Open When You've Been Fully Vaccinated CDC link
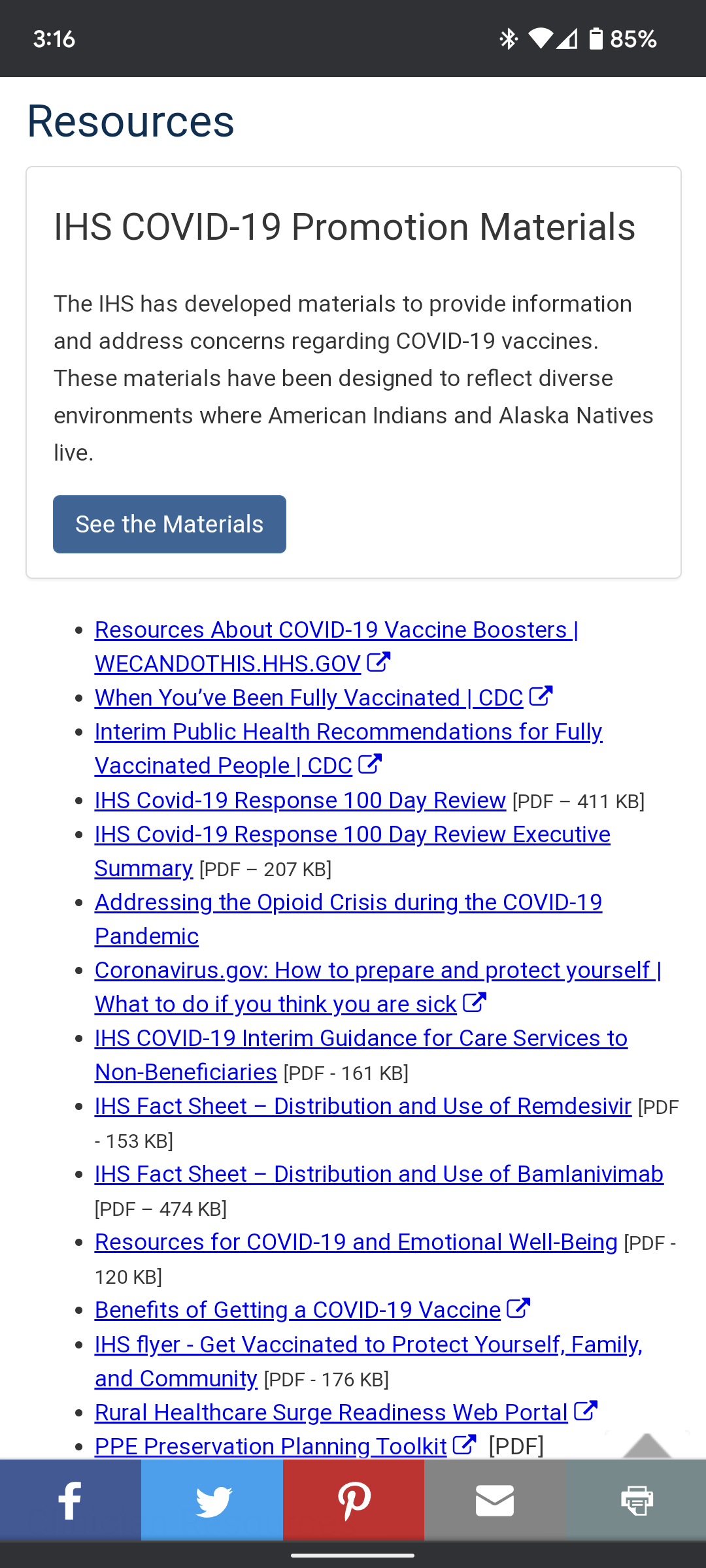The image size is (706, 1568). (309, 697)
